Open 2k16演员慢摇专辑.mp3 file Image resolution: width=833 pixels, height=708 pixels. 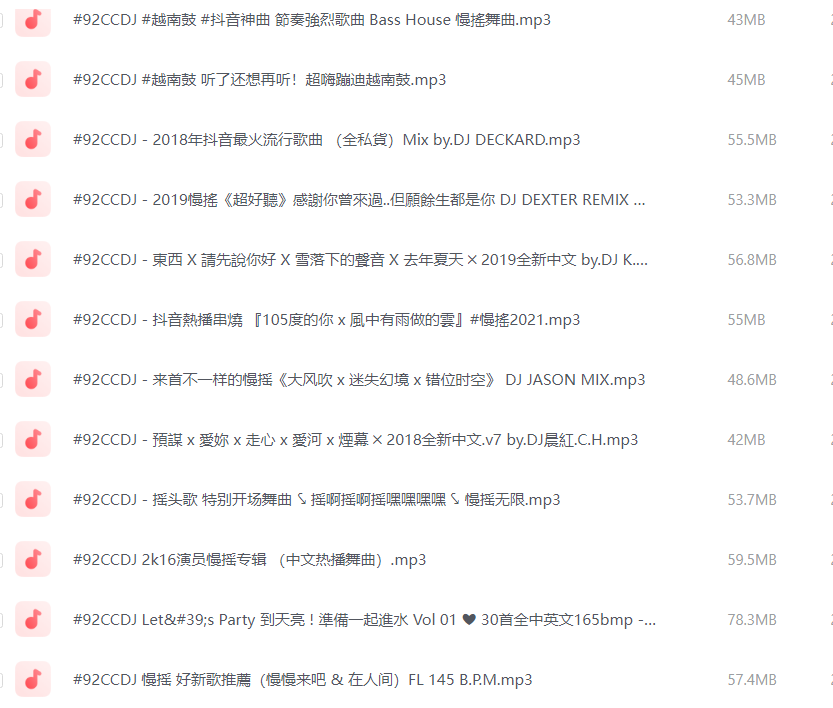[x=249, y=560]
